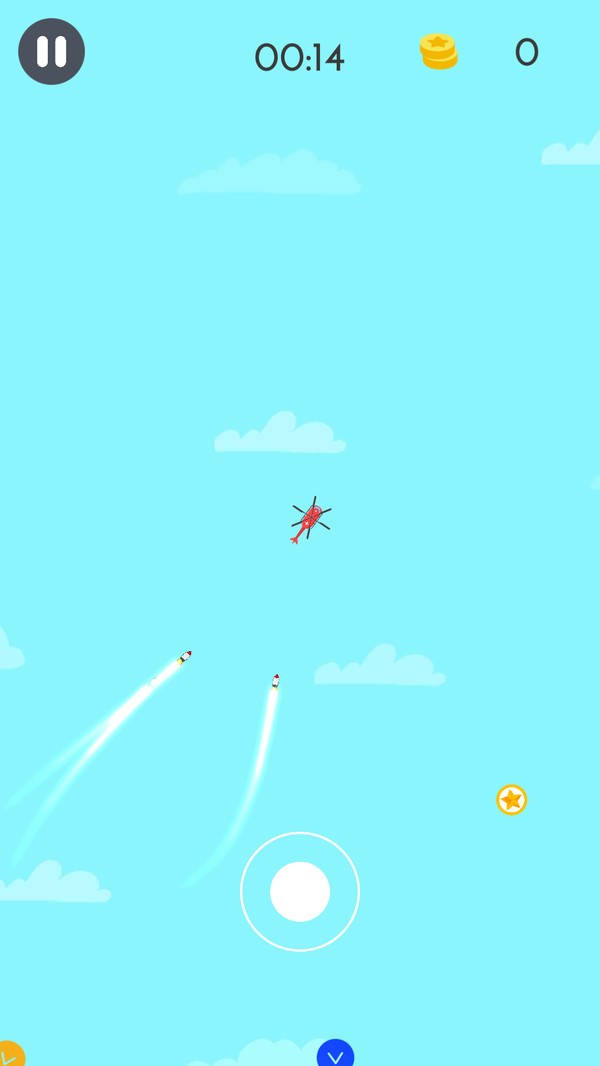The width and height of the screenshot is (600, 1066).
Task: Pause the game
Action: 52,52
